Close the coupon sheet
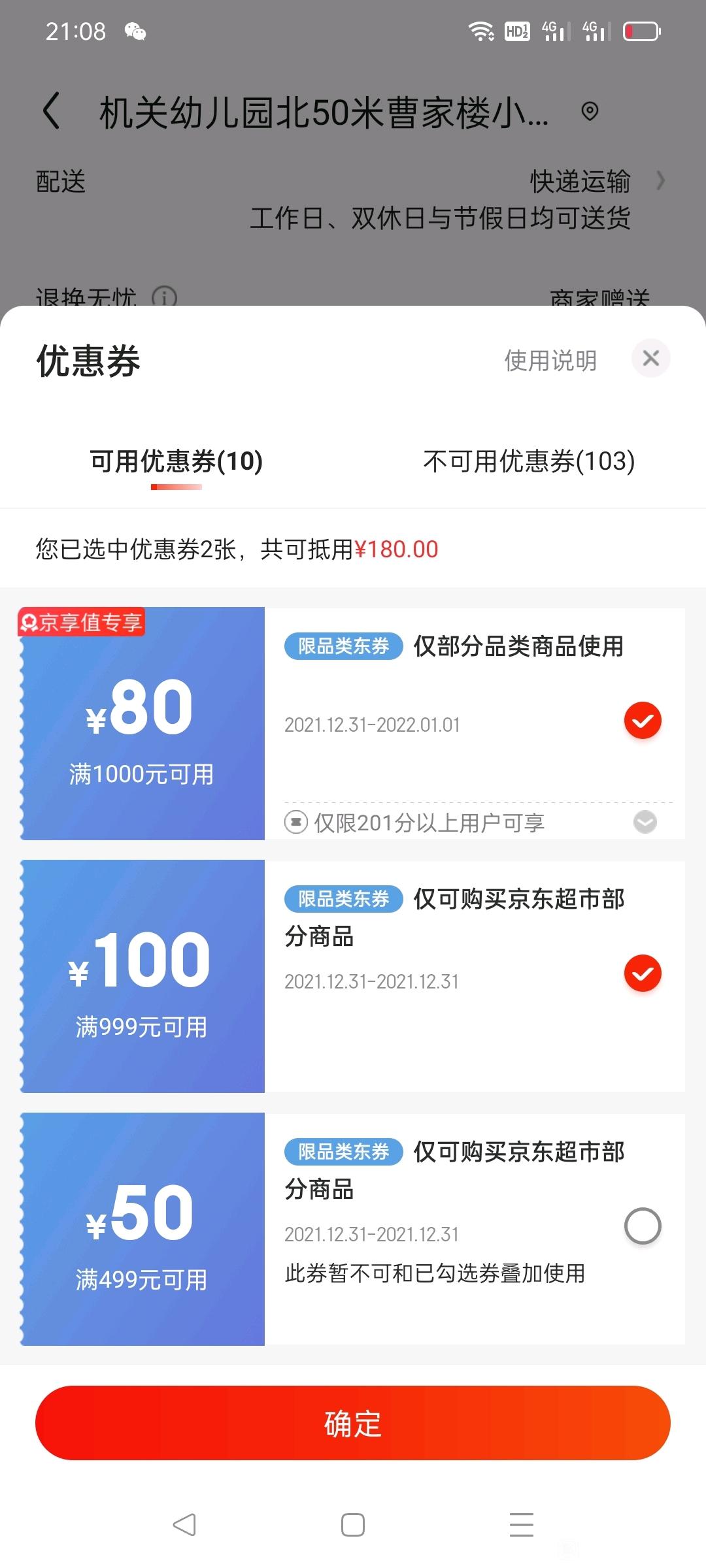The image size is (706, 1568). pos(650,358)
